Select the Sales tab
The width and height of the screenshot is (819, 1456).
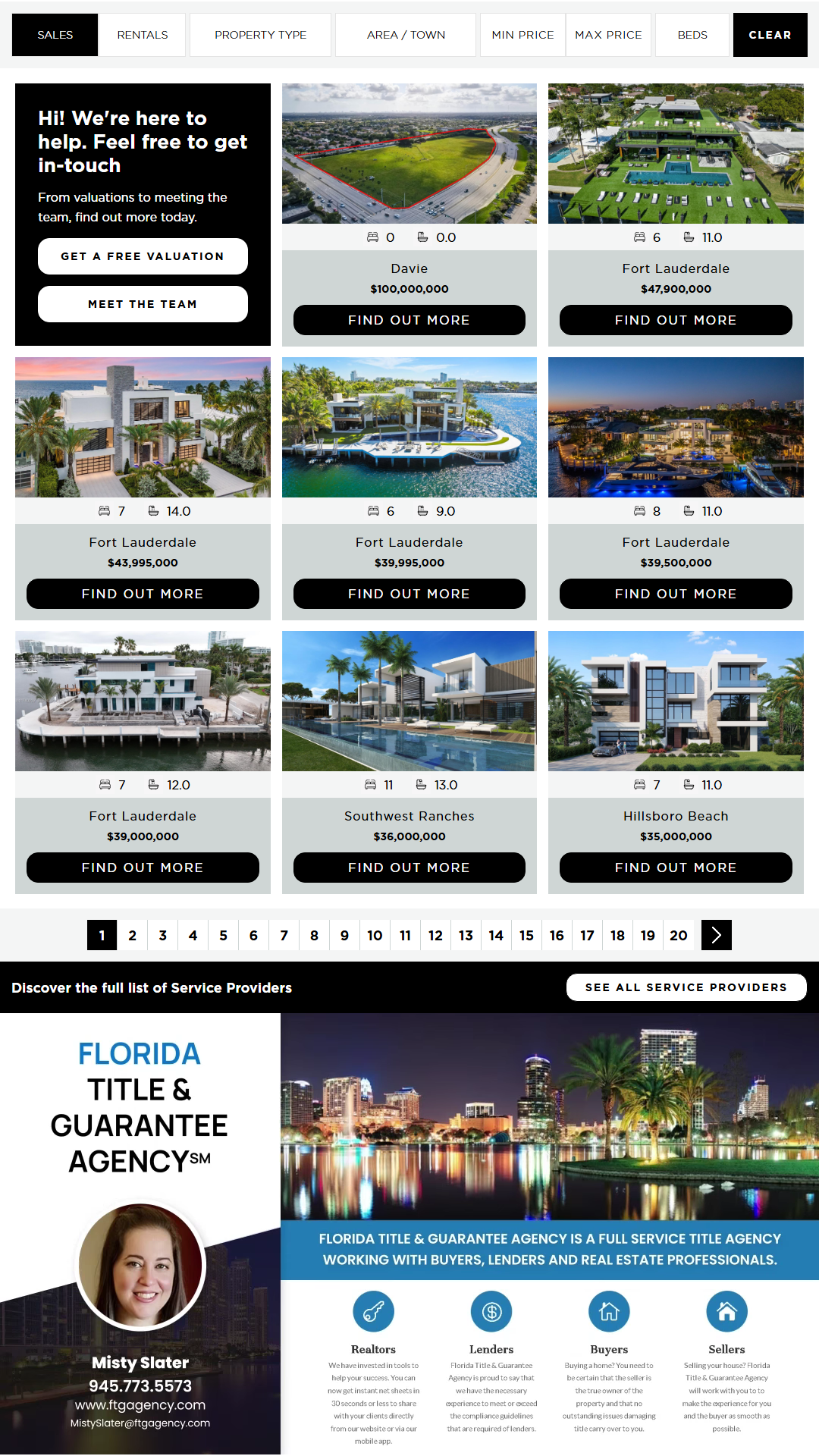[x=55, y=35]
